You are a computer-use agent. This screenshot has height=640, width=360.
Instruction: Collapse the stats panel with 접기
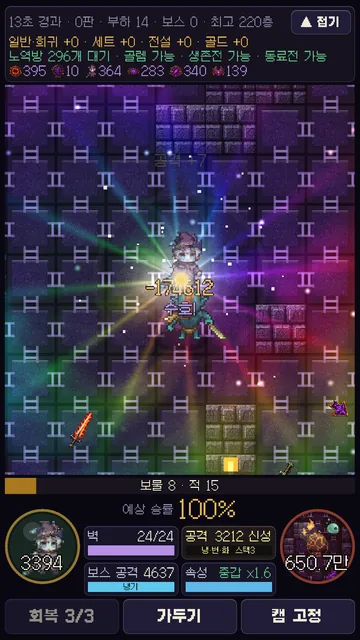321,22
